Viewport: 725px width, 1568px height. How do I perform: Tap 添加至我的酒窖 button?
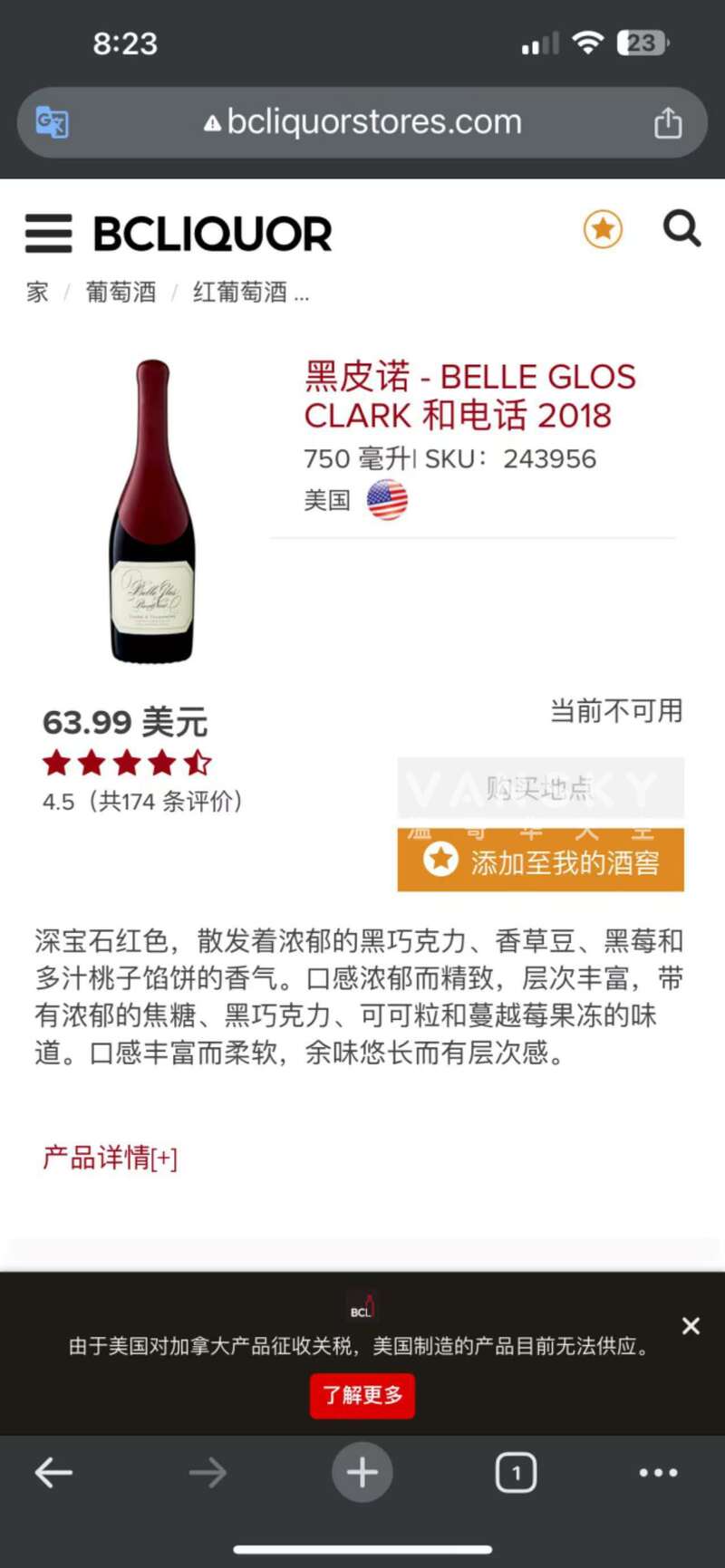[540, 861]
